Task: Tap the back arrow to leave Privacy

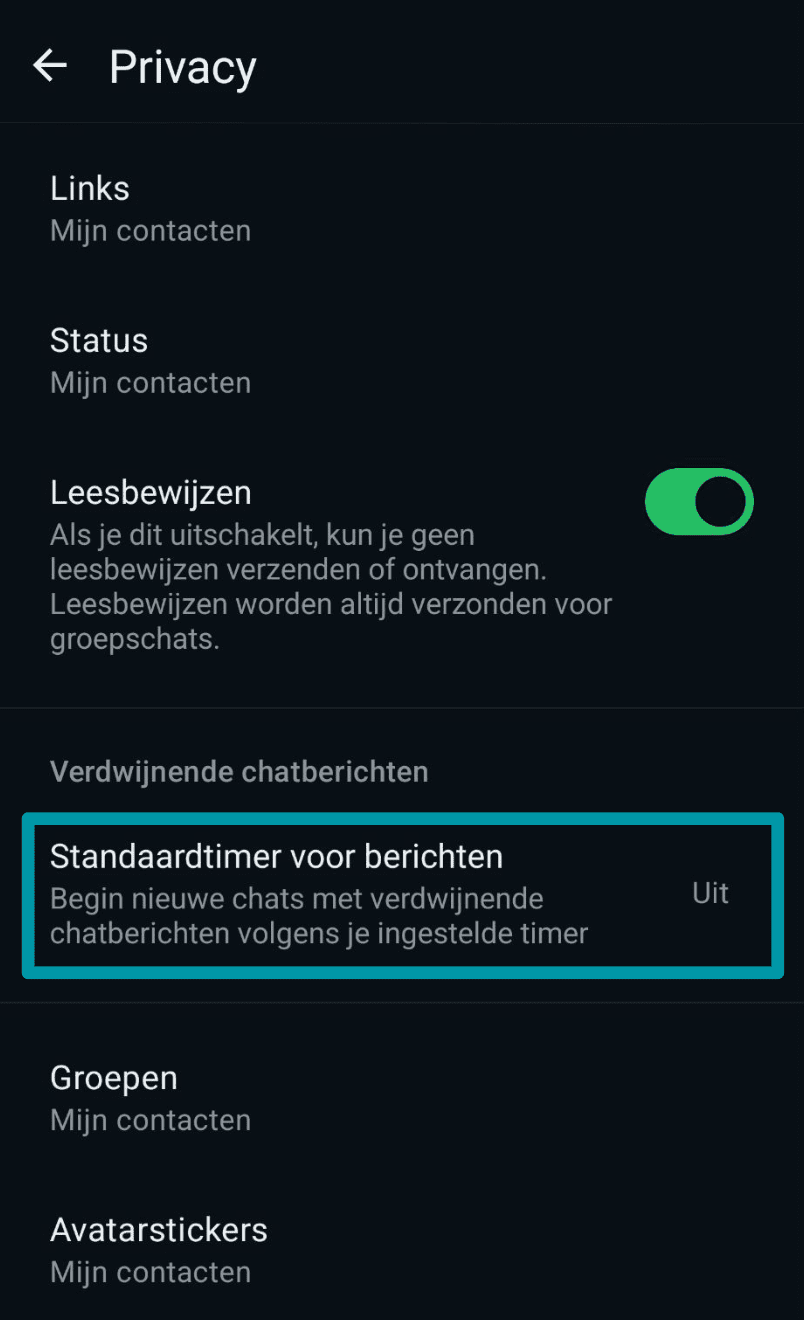Action: [x=49, y=65]
